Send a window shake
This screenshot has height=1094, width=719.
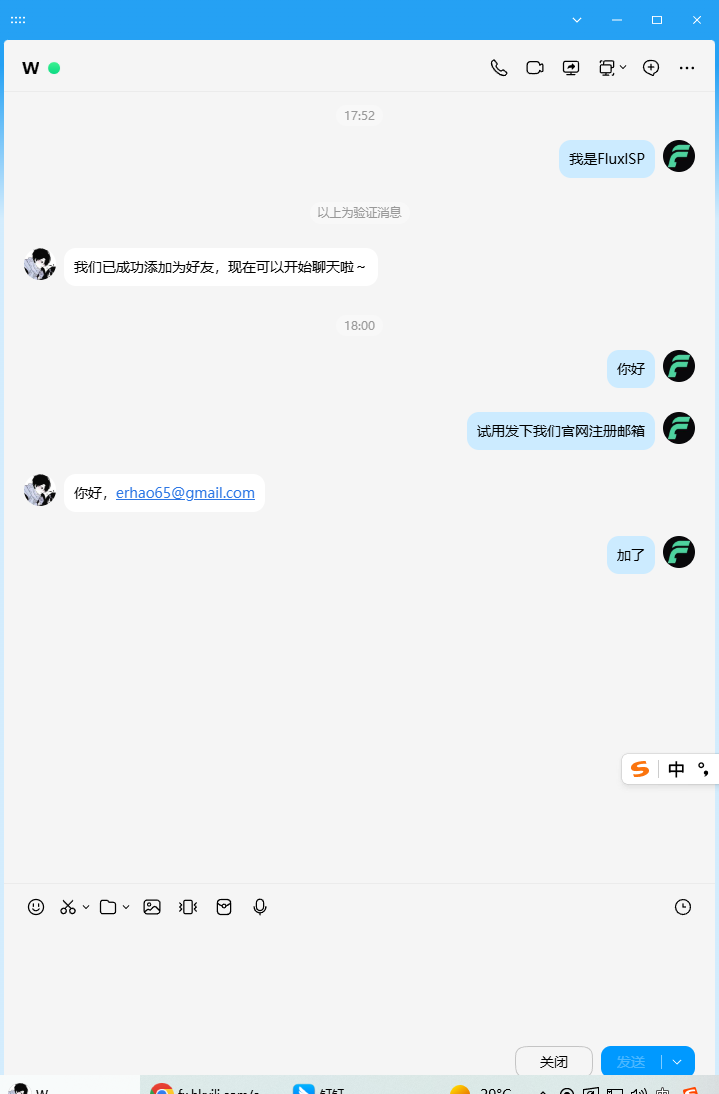[x=188, y=906]
